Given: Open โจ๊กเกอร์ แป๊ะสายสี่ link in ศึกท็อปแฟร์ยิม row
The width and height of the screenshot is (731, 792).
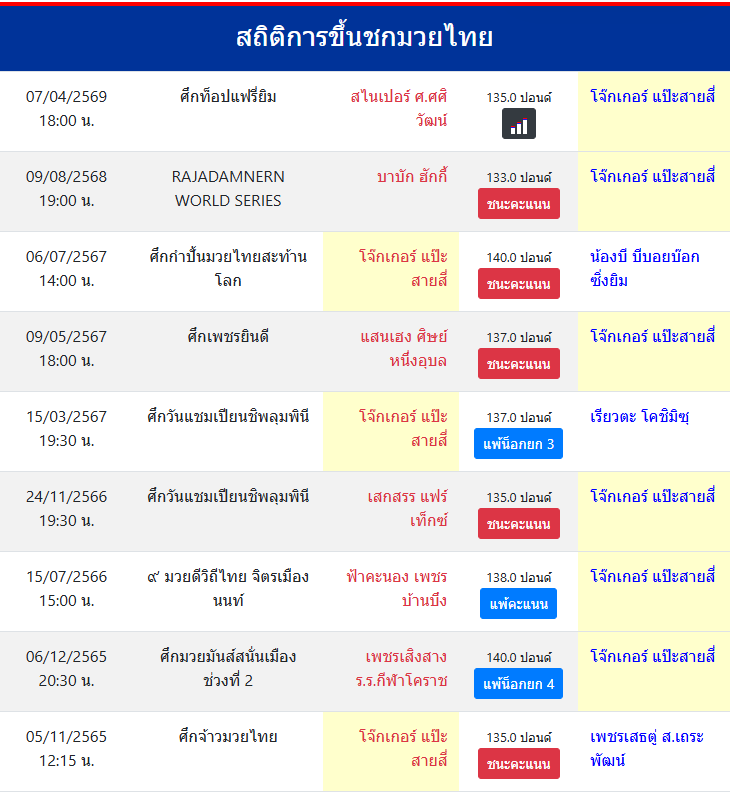Looking at the screenshot, I should point(652,97).
